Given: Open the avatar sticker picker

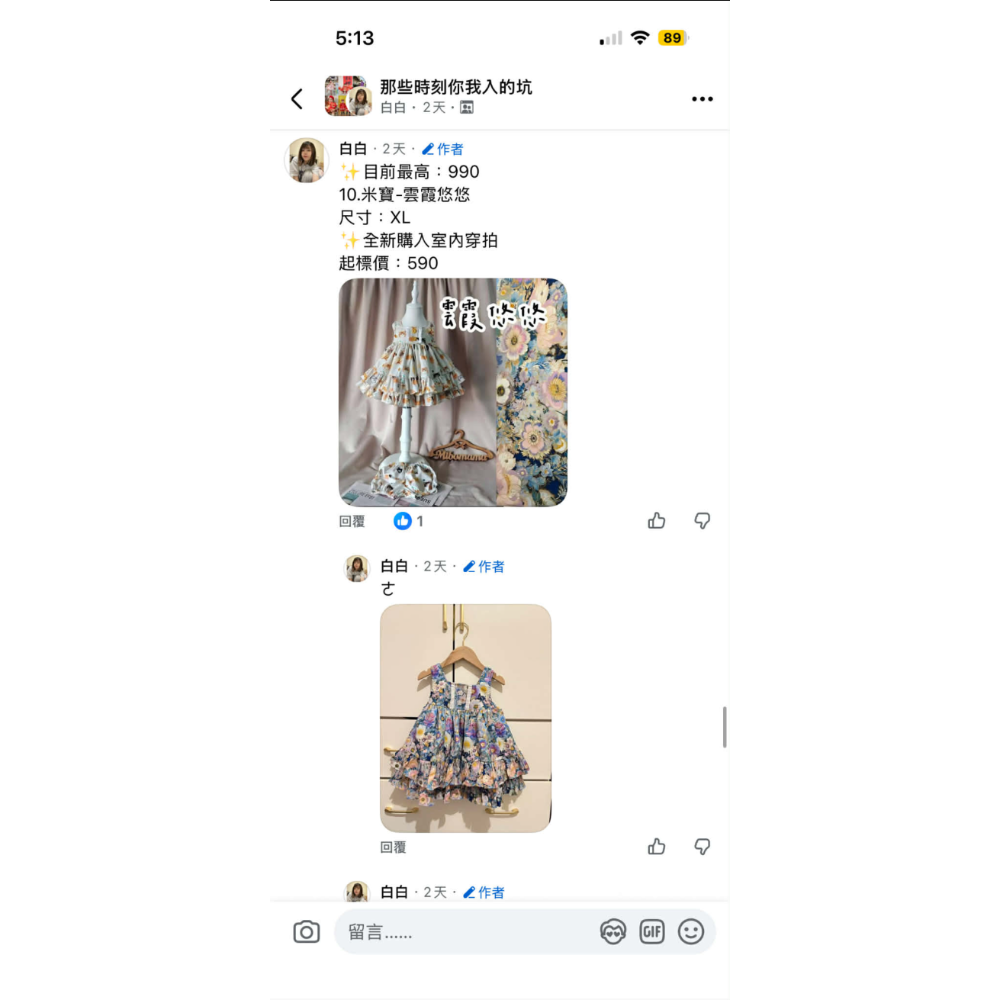Looking at the screenshot, I should [612, 932].
